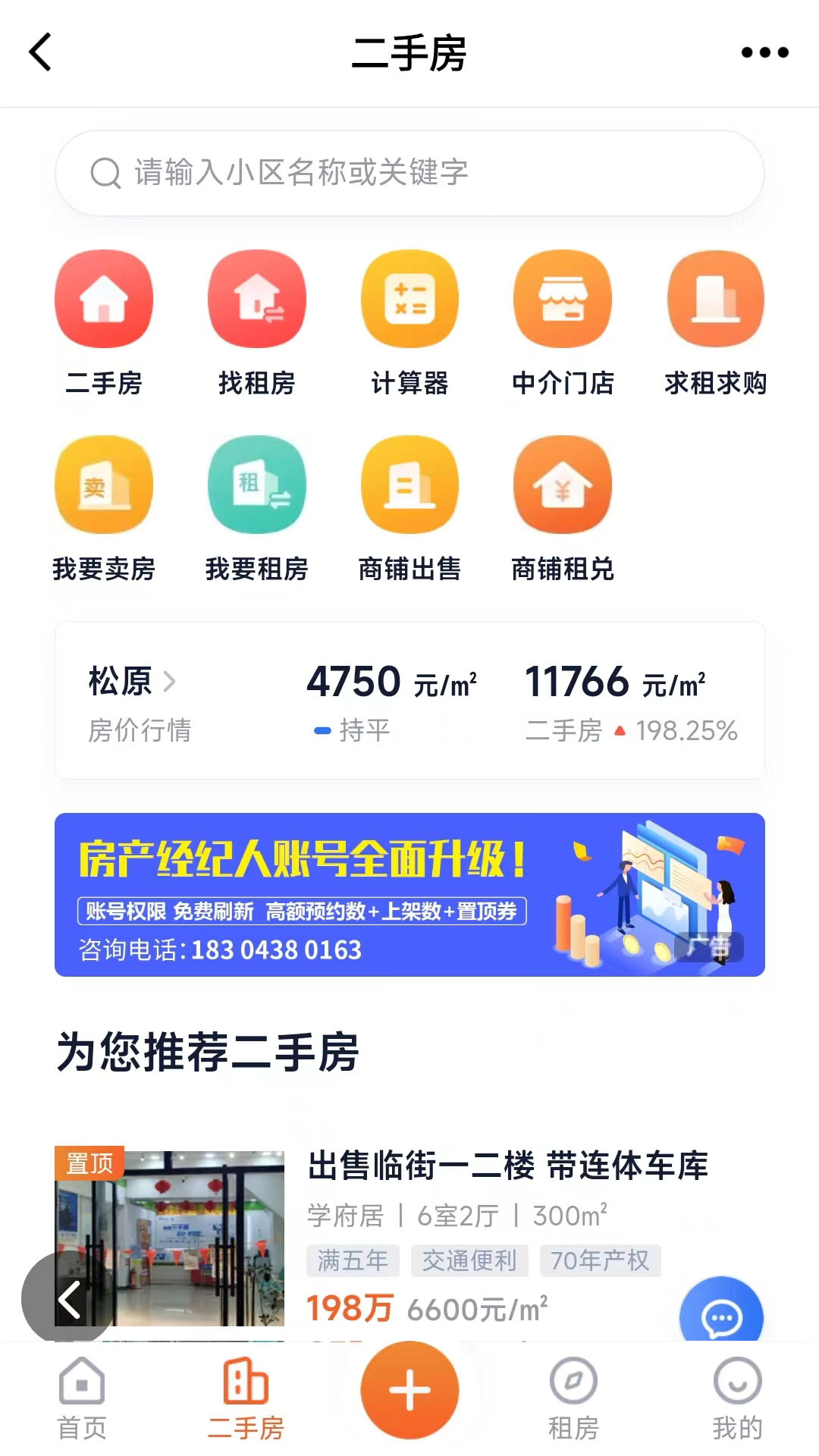Tap the search input for community names
Viewport: 819px width, 1456px height.
[409, 172]
